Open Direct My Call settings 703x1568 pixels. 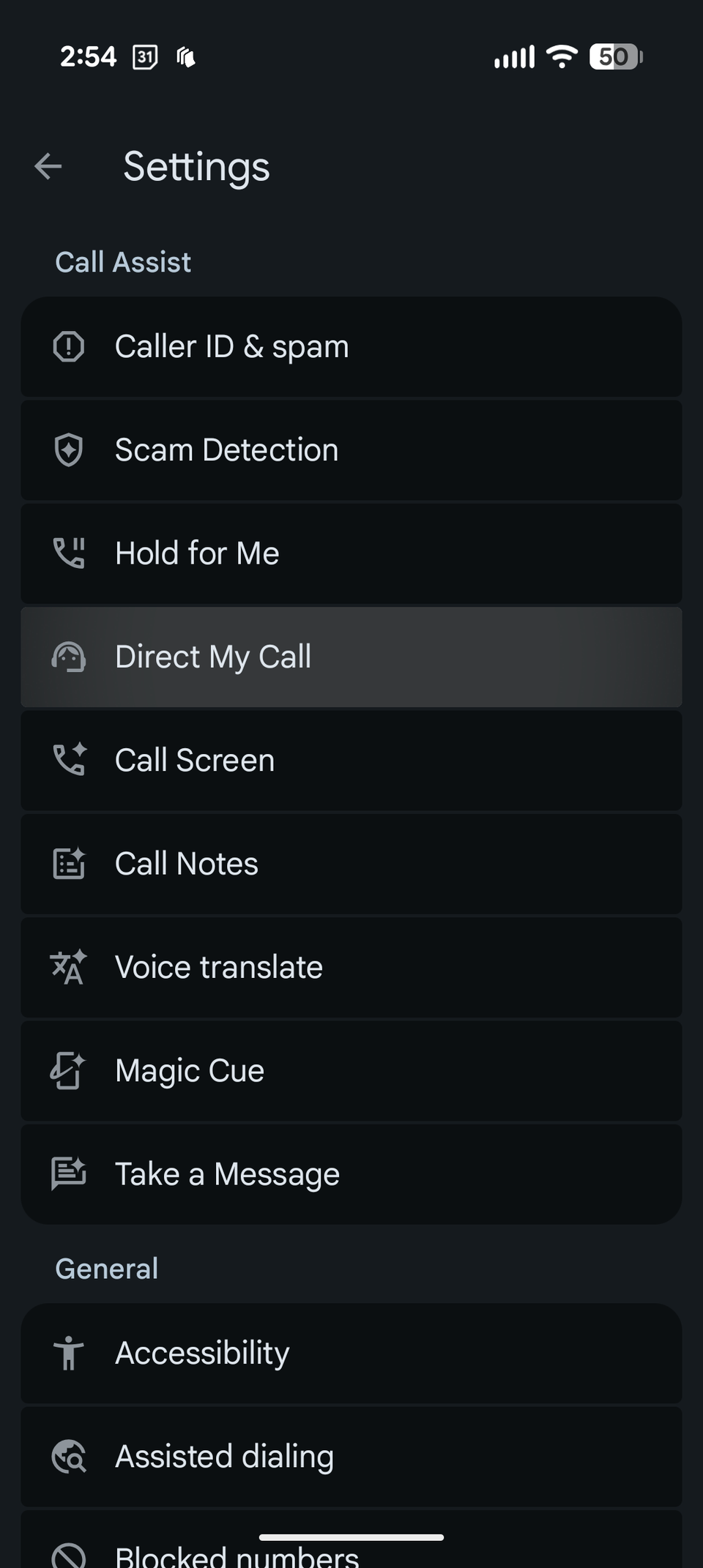point(351,657)
